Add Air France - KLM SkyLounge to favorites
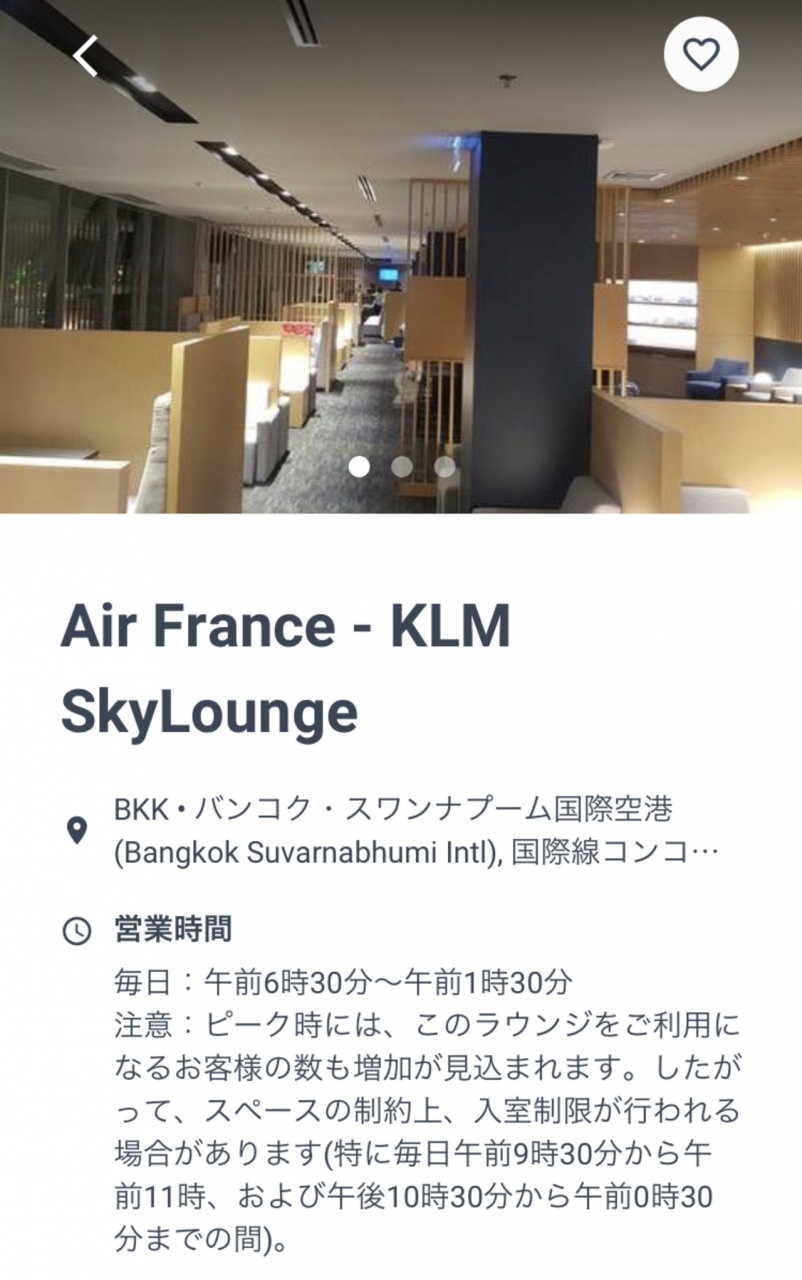 click(701, 55)
